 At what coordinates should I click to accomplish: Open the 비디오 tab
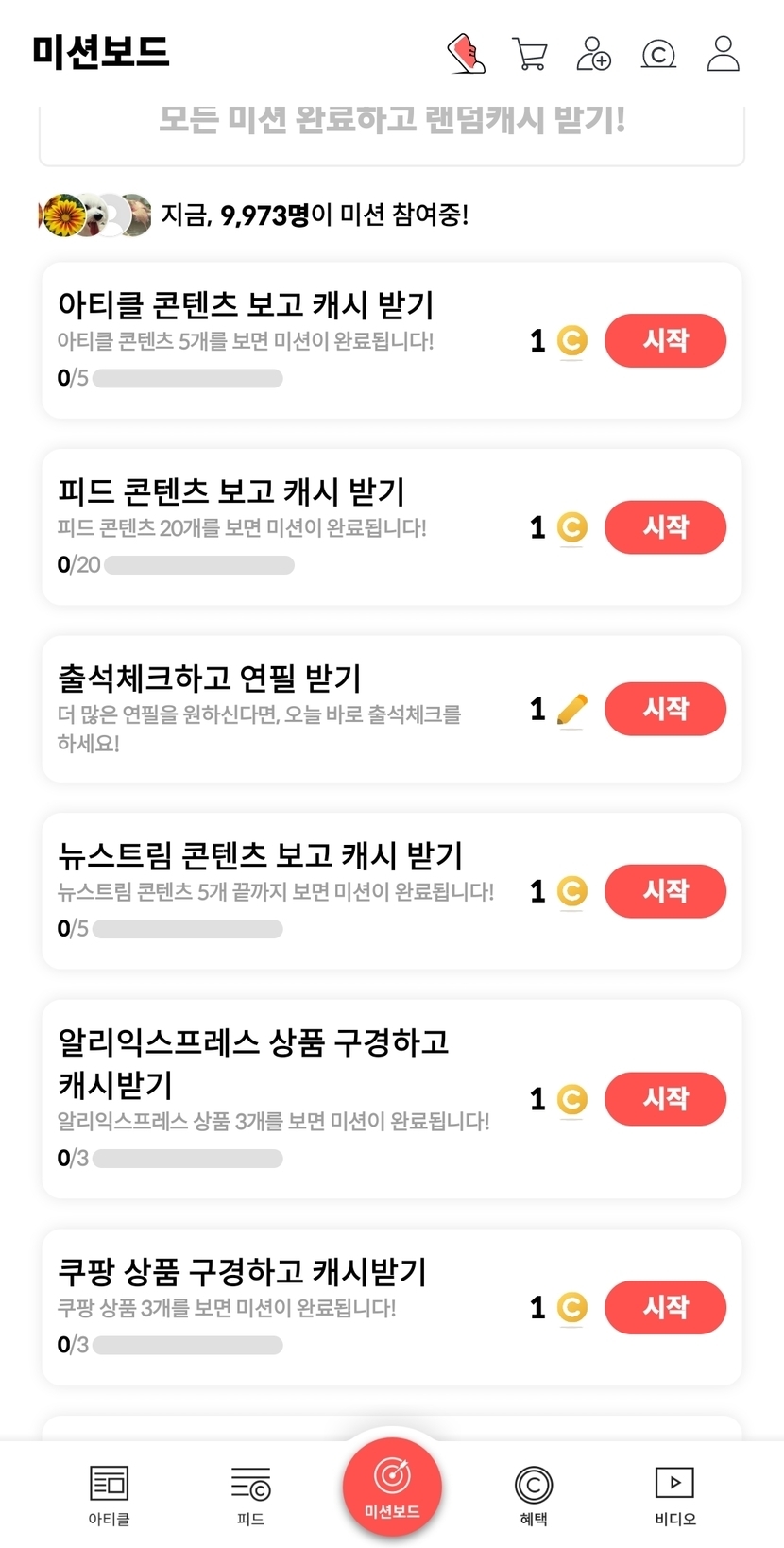(x=674, y=1495)
